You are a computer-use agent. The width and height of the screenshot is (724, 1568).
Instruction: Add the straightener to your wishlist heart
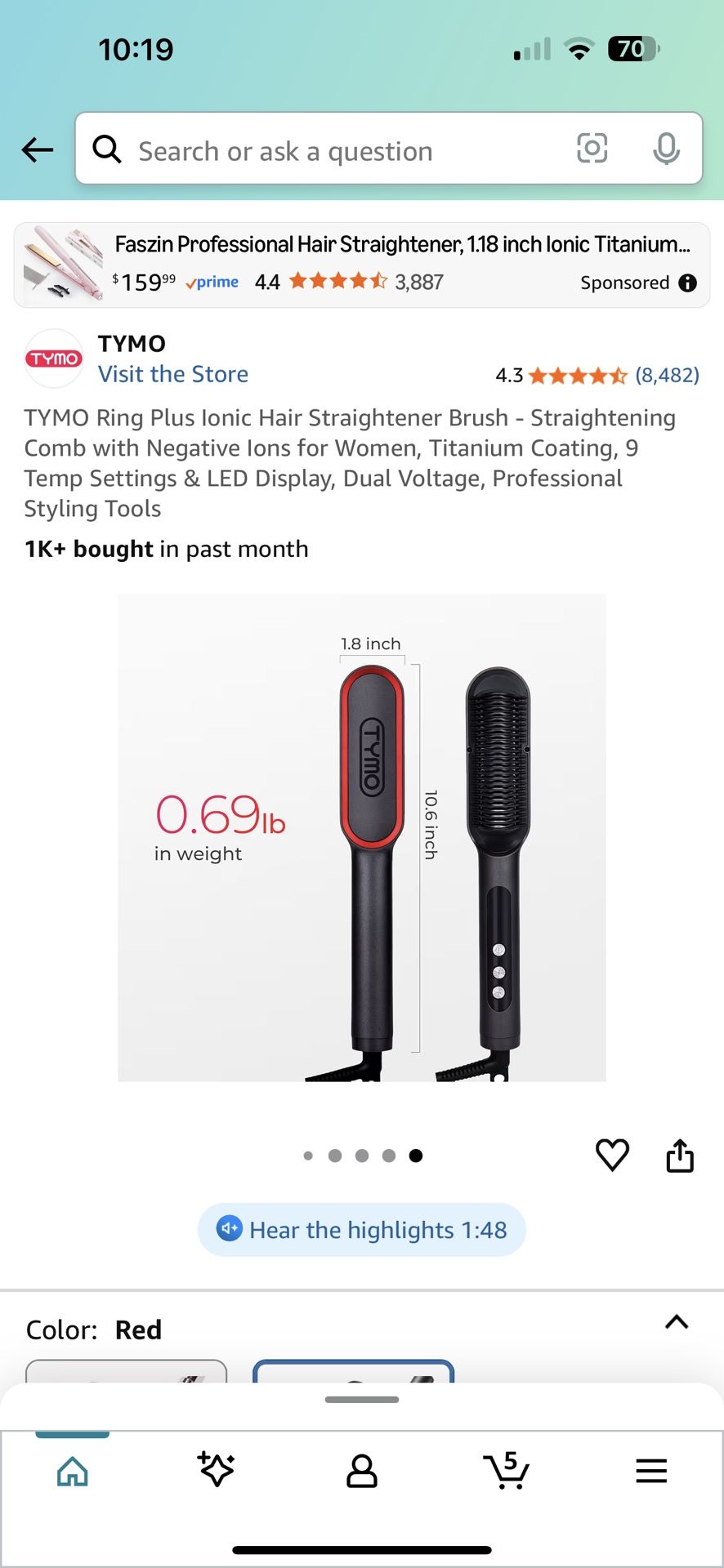612,1155
